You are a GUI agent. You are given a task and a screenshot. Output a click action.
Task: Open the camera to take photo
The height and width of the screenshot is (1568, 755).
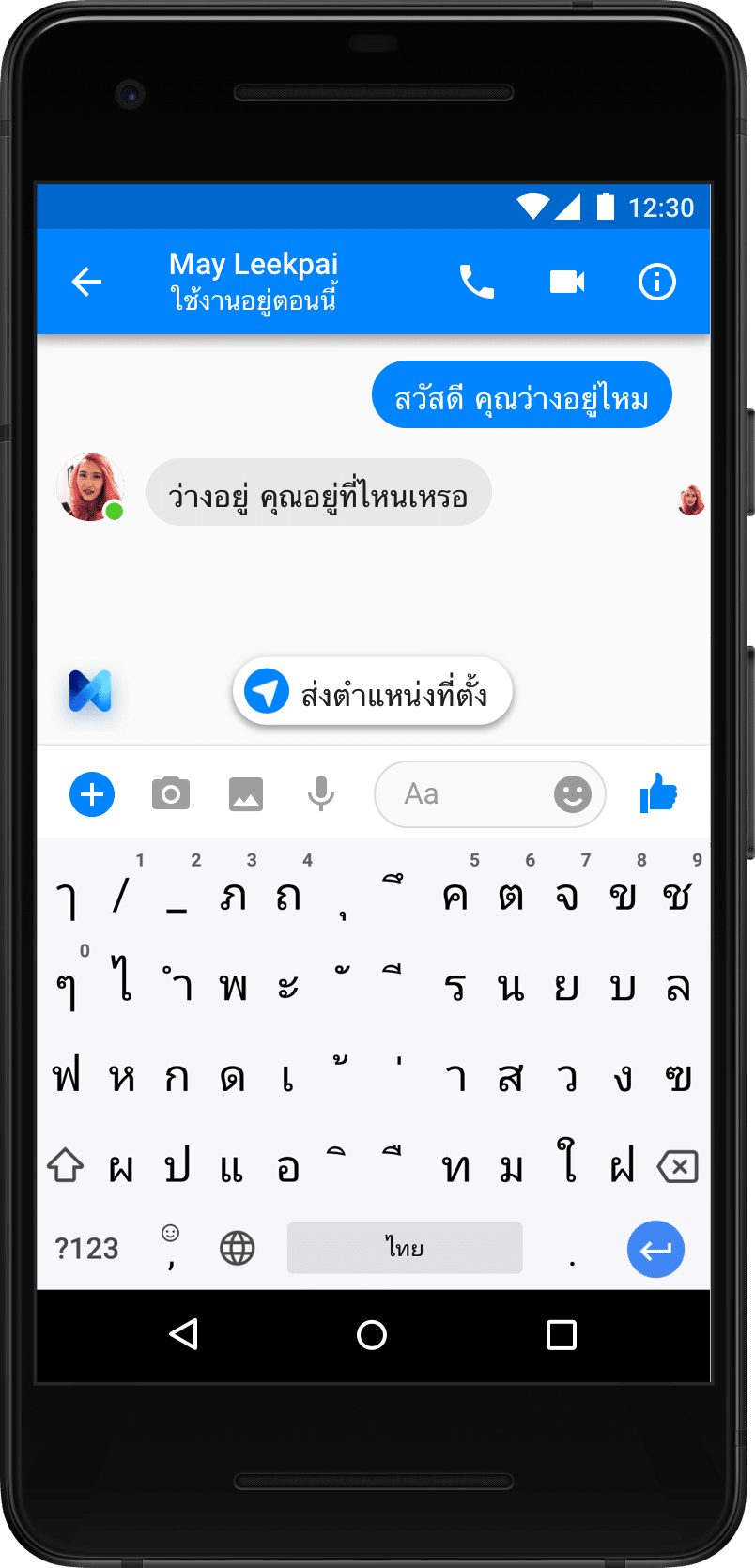(x=171, y=794)
